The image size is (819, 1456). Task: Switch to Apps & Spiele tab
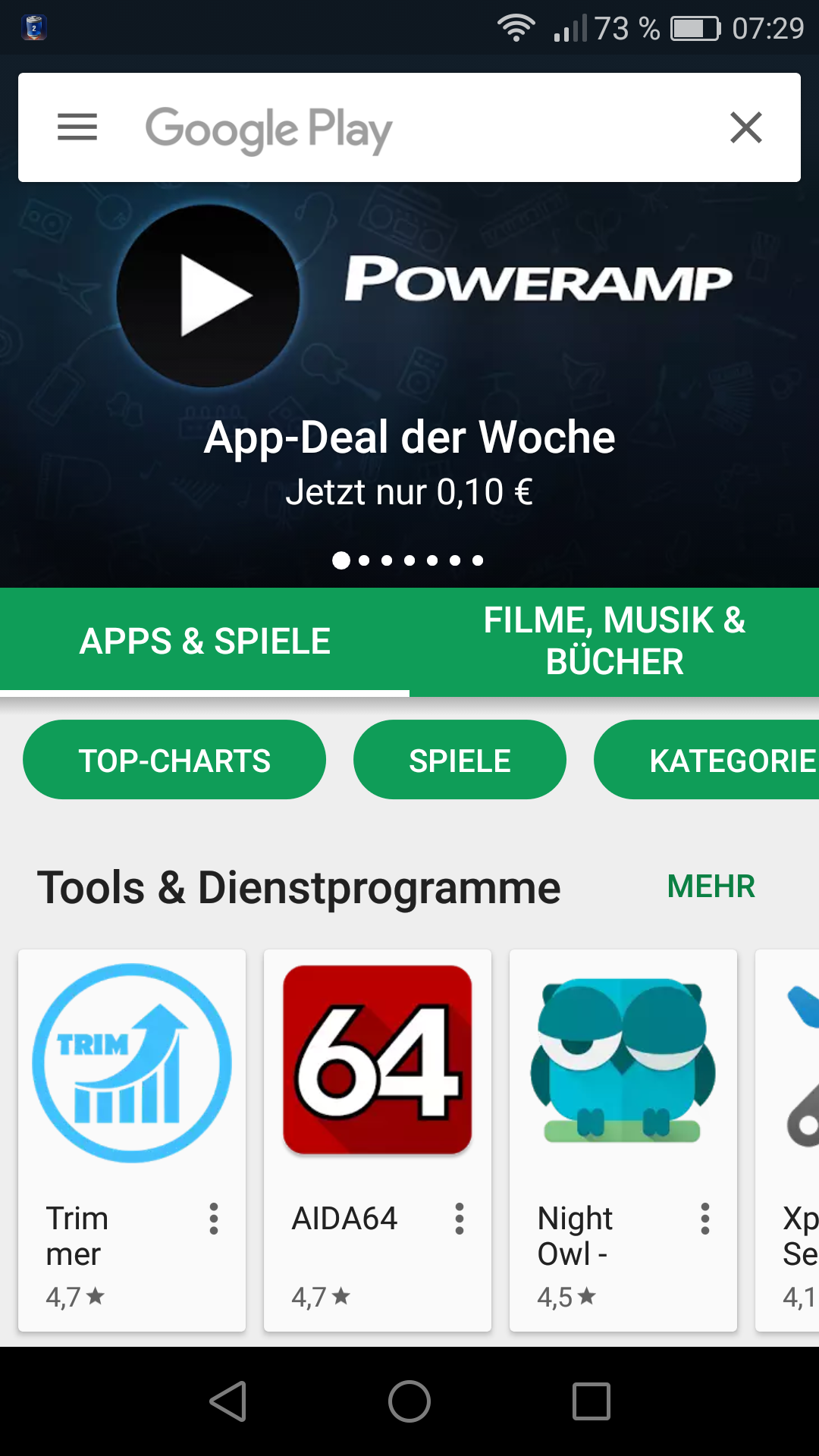point(205,642)
